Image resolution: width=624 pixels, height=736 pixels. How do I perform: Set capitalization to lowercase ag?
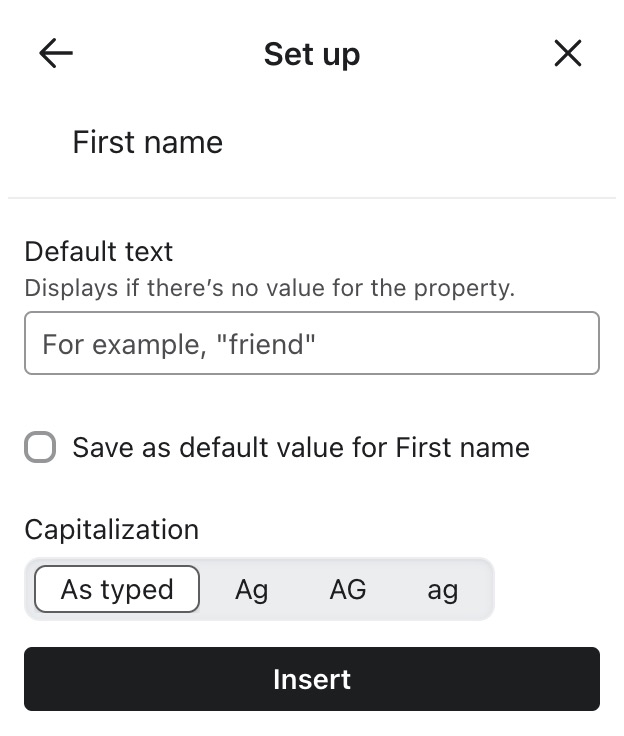[442, 590]
